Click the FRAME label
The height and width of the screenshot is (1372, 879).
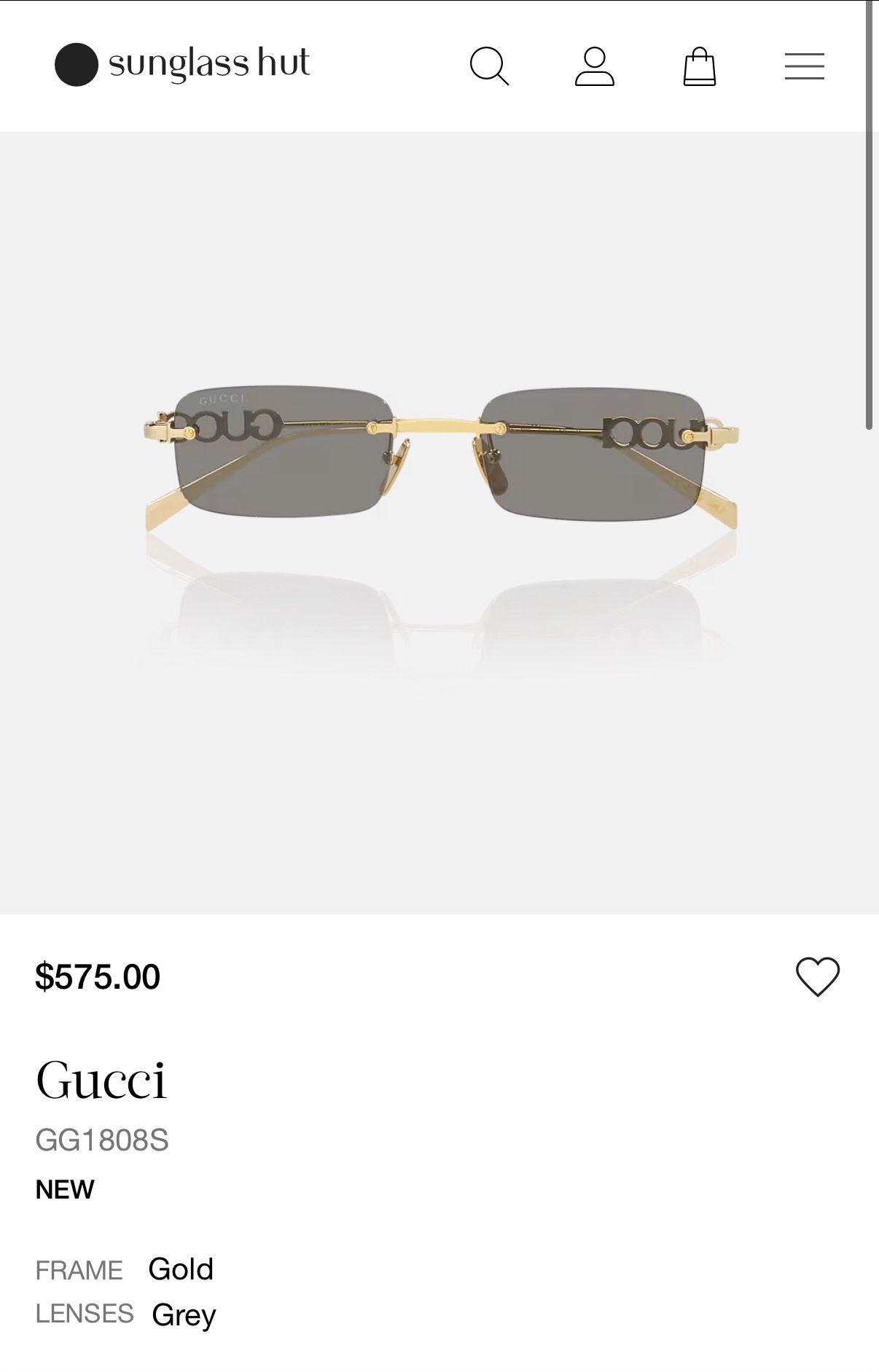click(x=79, y=1269)
